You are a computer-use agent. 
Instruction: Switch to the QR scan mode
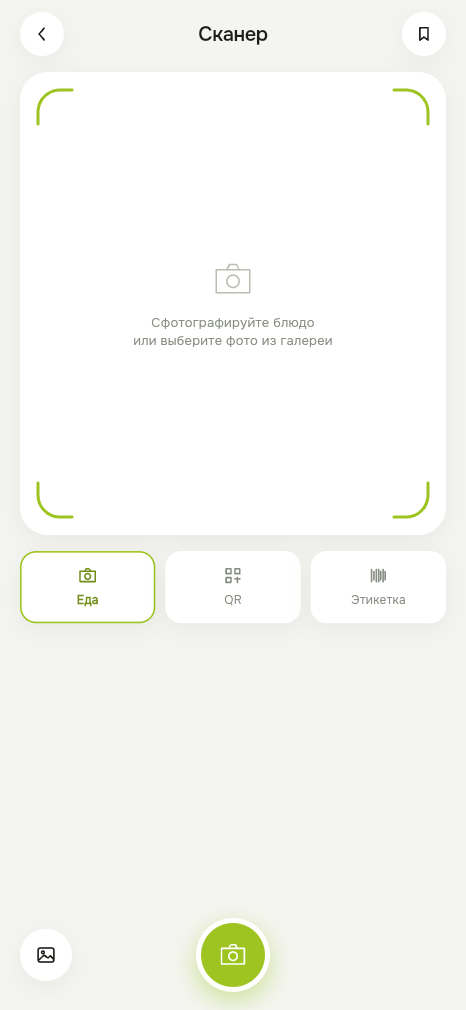(233, 587)
